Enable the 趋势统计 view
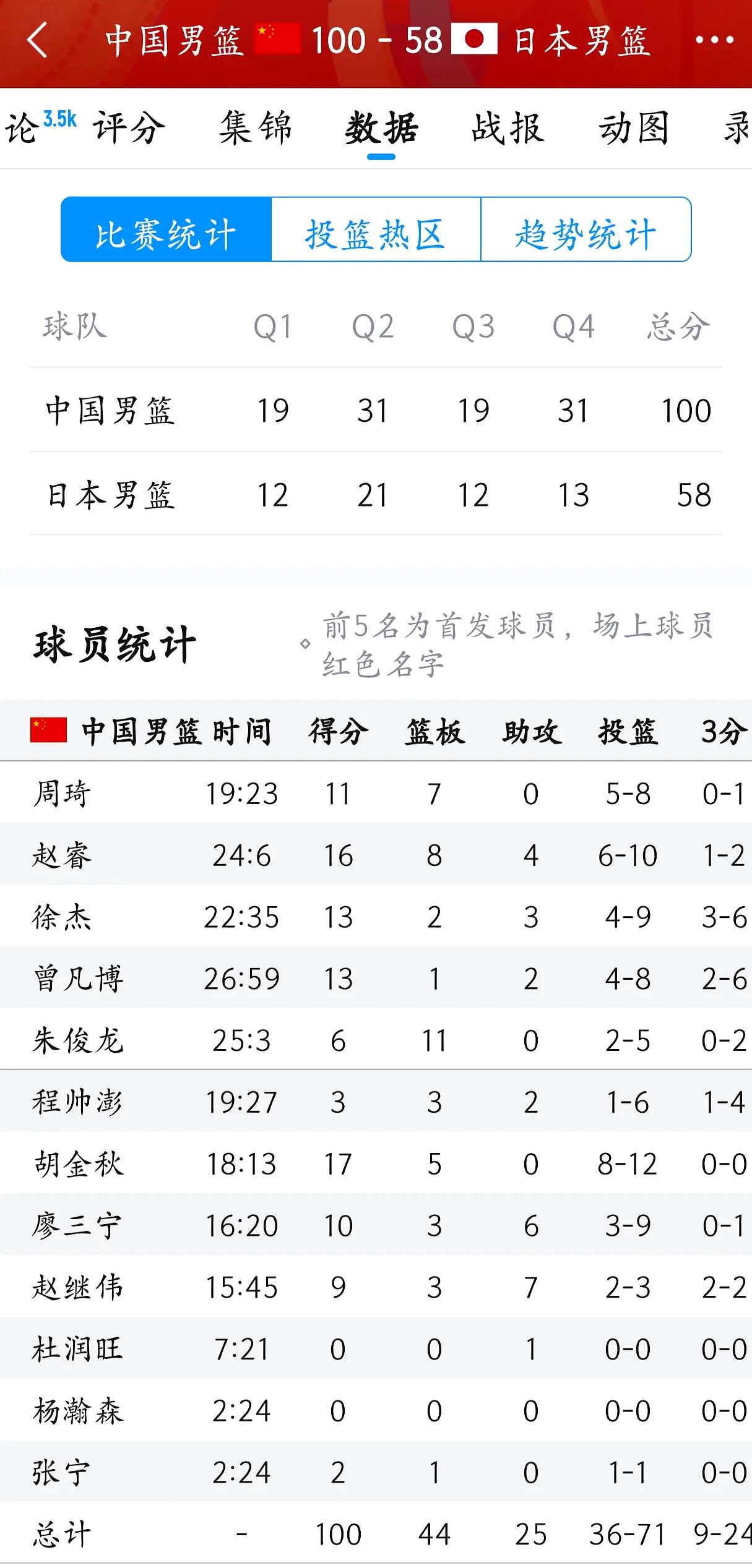752x1568 pixels. [585, 231]
